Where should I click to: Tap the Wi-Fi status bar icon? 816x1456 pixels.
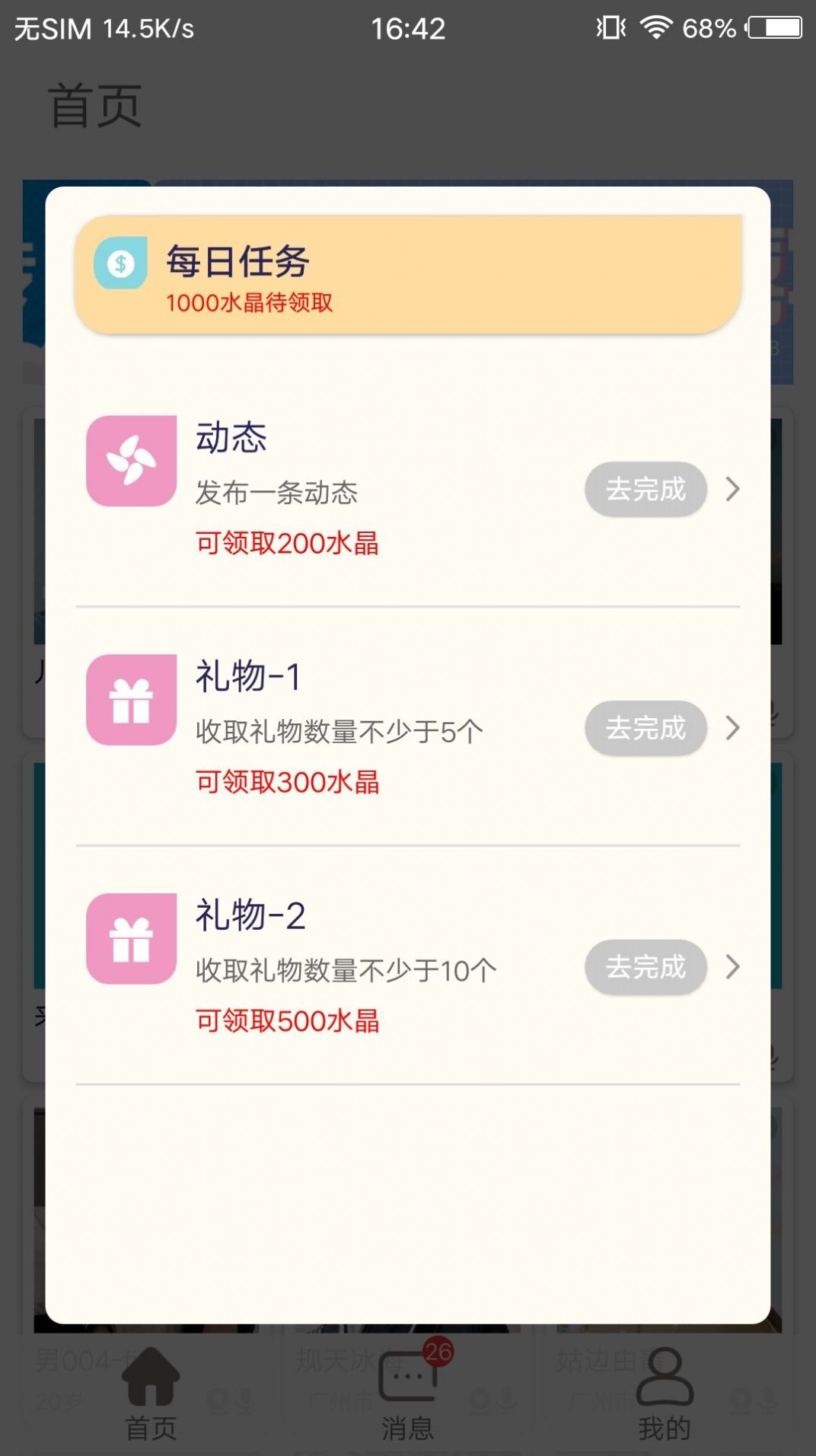[655, 28]
